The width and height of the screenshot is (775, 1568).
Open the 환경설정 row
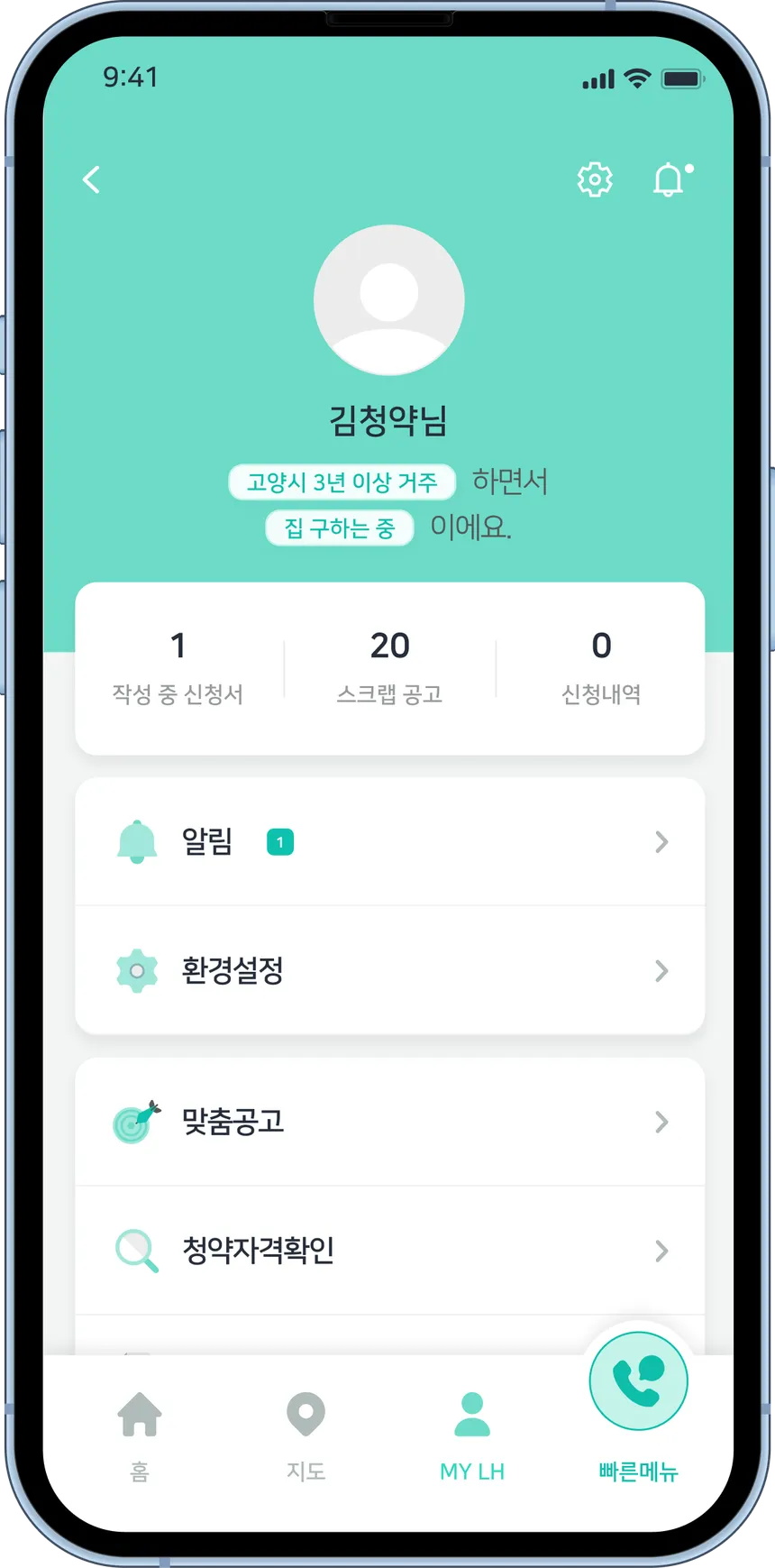click(389, 971)
